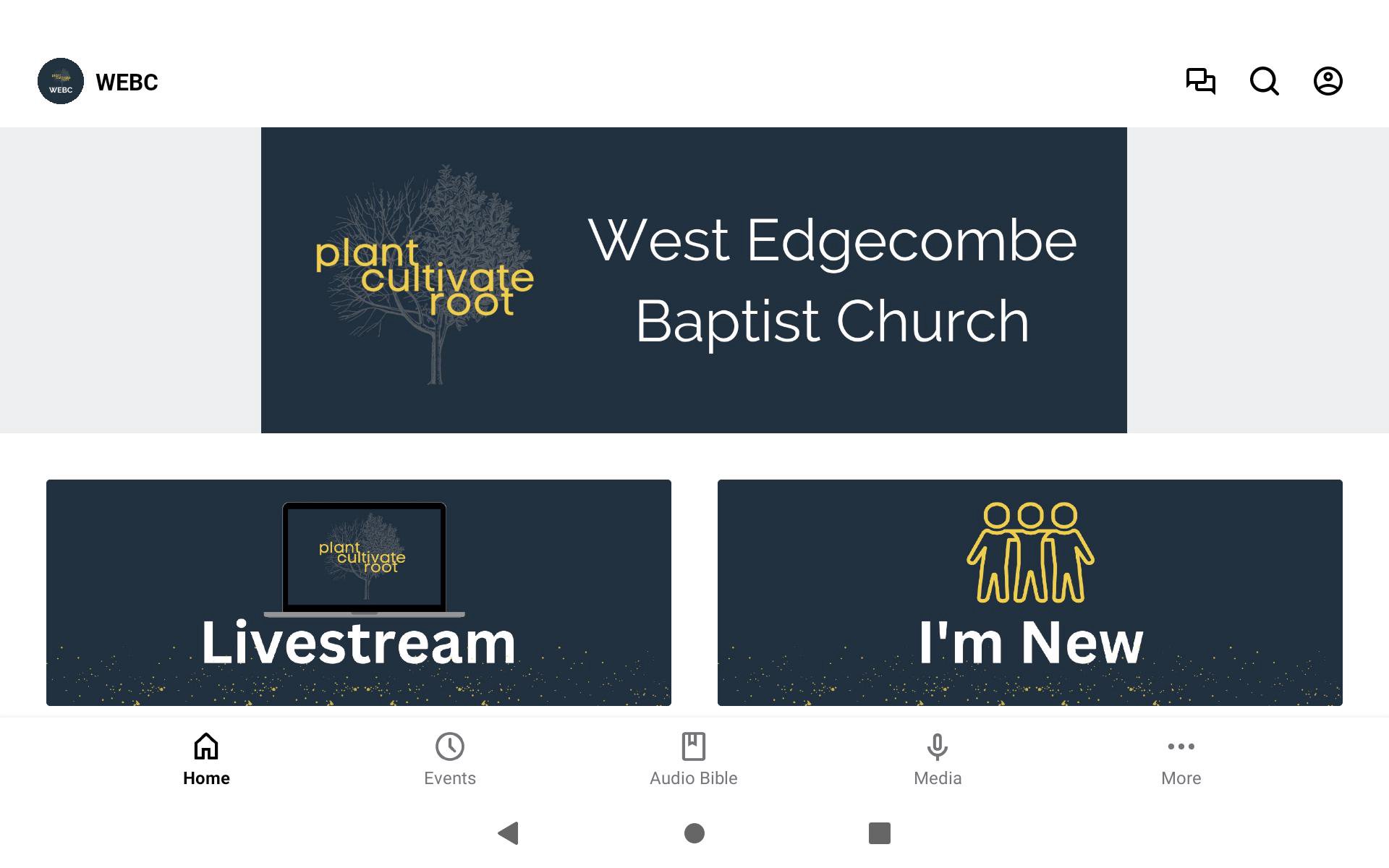This screenshot has width=1389, height=868.
Task: Open the search icon
Action: pyautogui.click(x=1264, y=81)
